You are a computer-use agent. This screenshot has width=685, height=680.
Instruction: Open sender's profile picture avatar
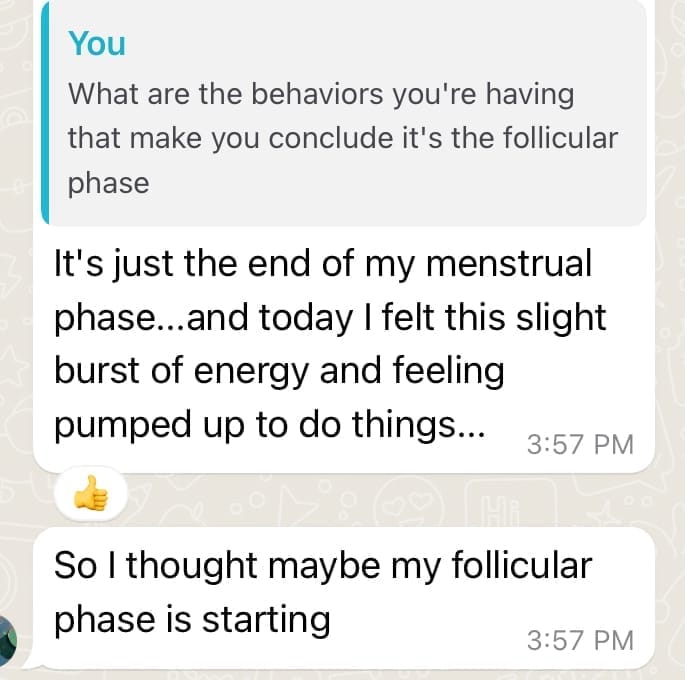(8, 638)
